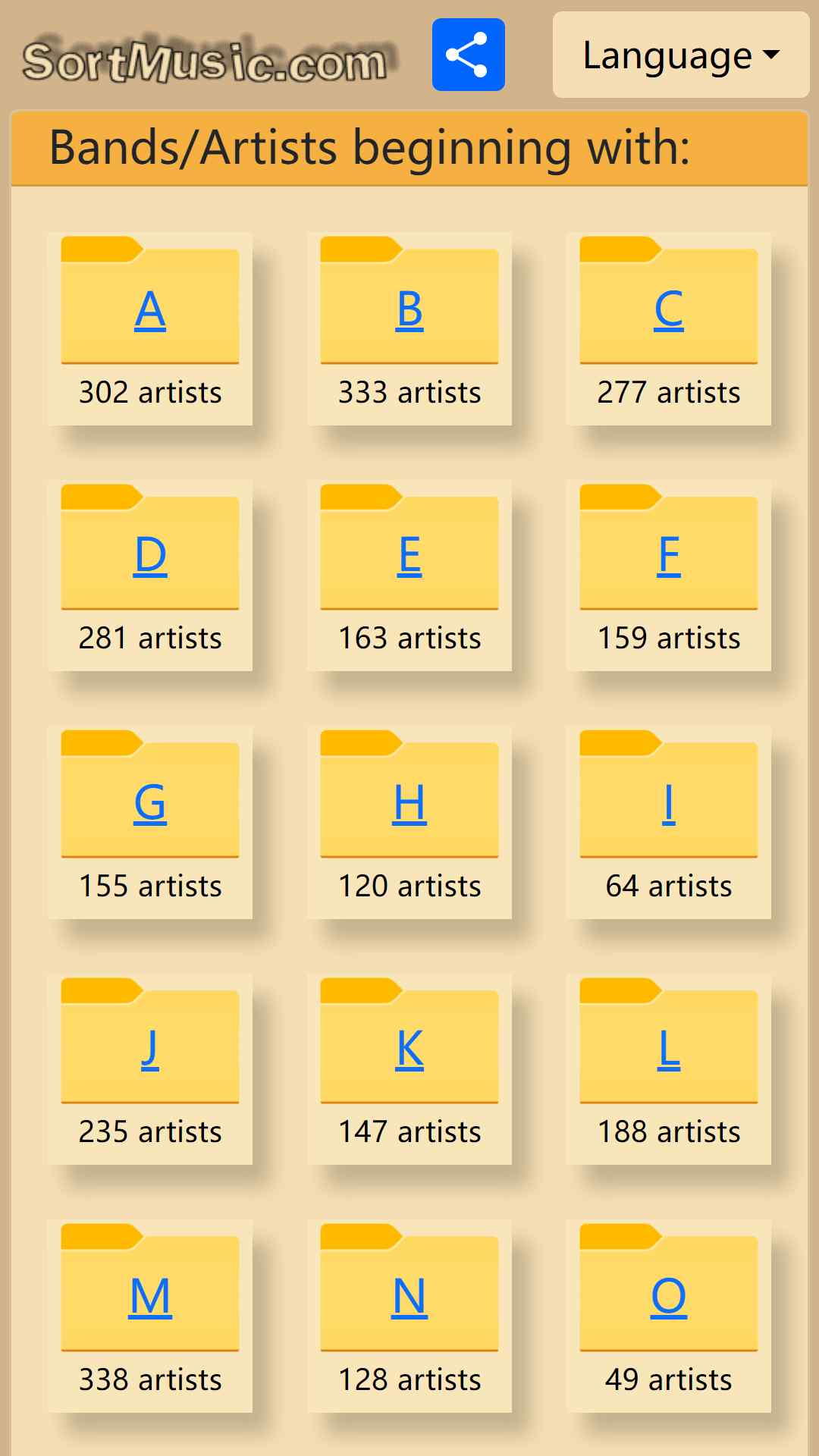
Task: Open artists starting with N
Action: 409,1296
